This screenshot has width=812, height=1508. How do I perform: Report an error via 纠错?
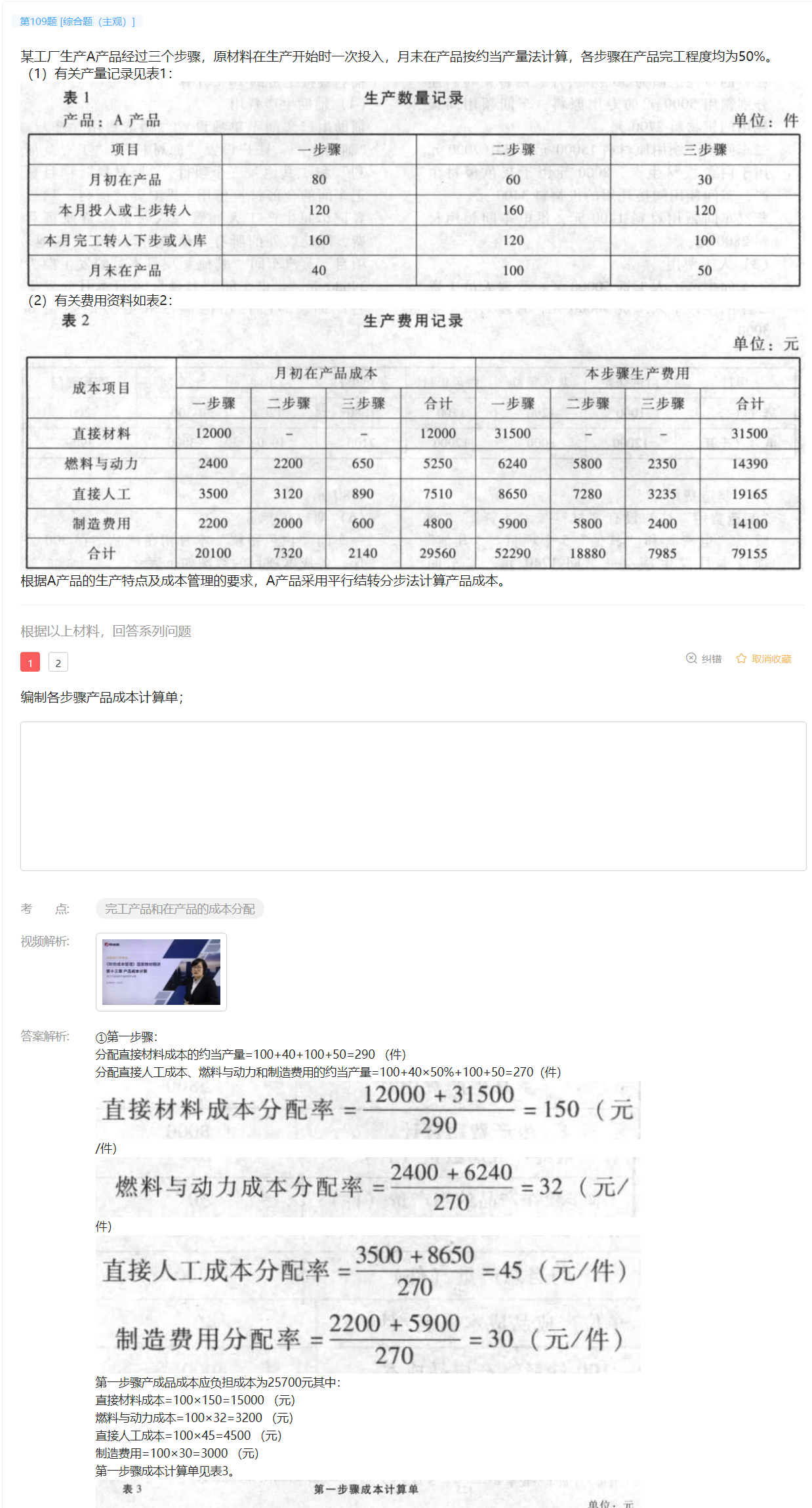(704, 659)
